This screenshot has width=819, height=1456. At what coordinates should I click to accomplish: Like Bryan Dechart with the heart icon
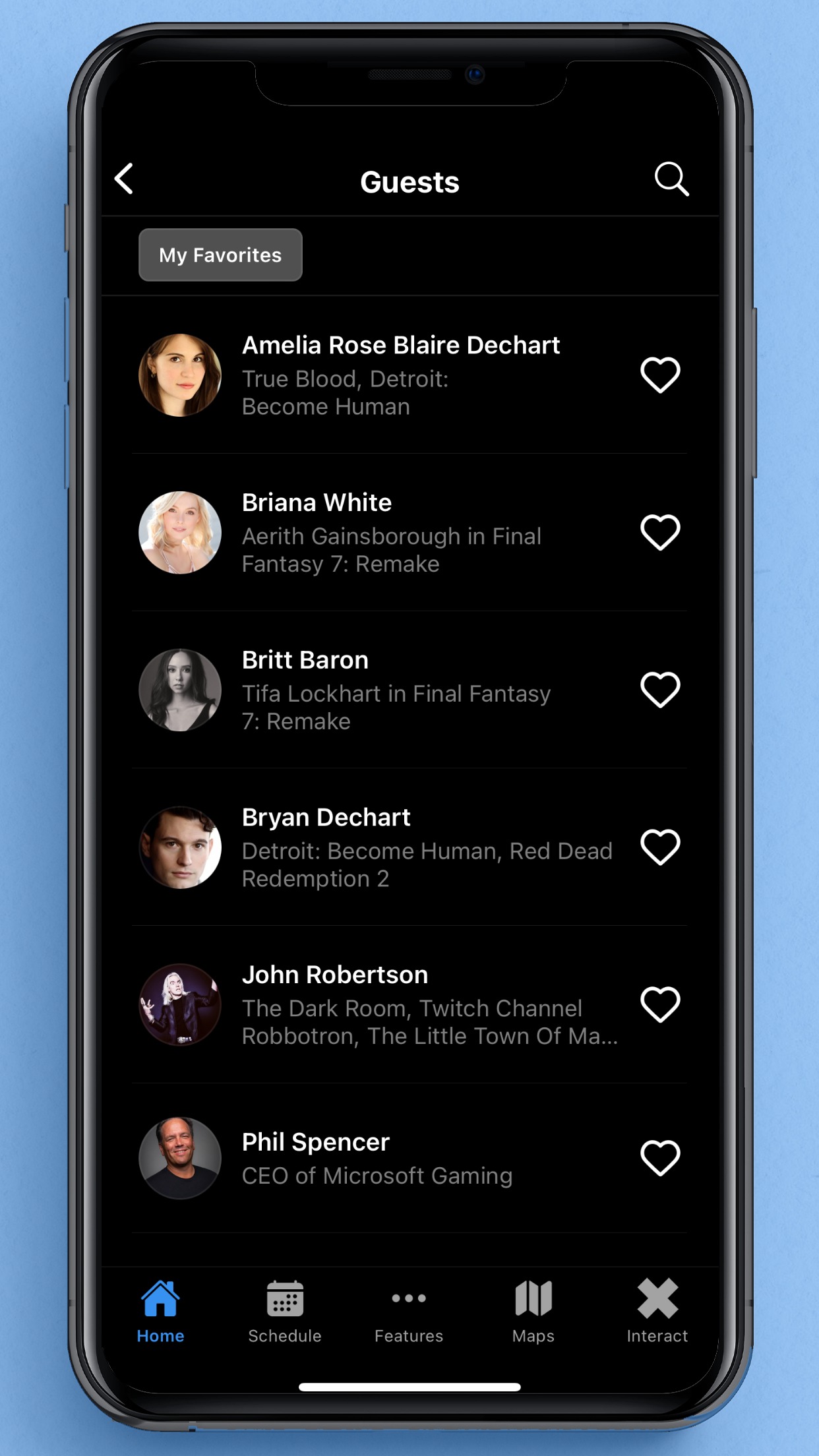(660, 847)
